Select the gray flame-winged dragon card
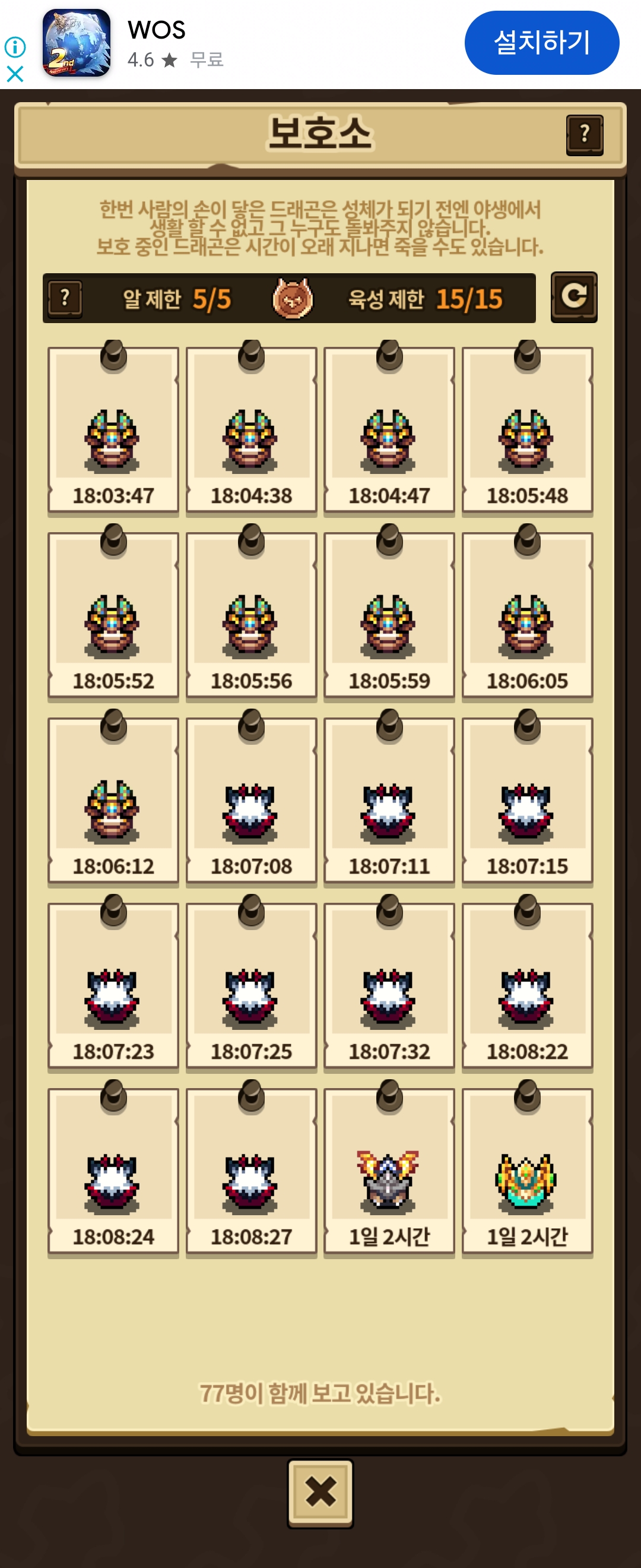Image resolution: width=641 pixels, height=1568 pixels. tap(389, 1172)
